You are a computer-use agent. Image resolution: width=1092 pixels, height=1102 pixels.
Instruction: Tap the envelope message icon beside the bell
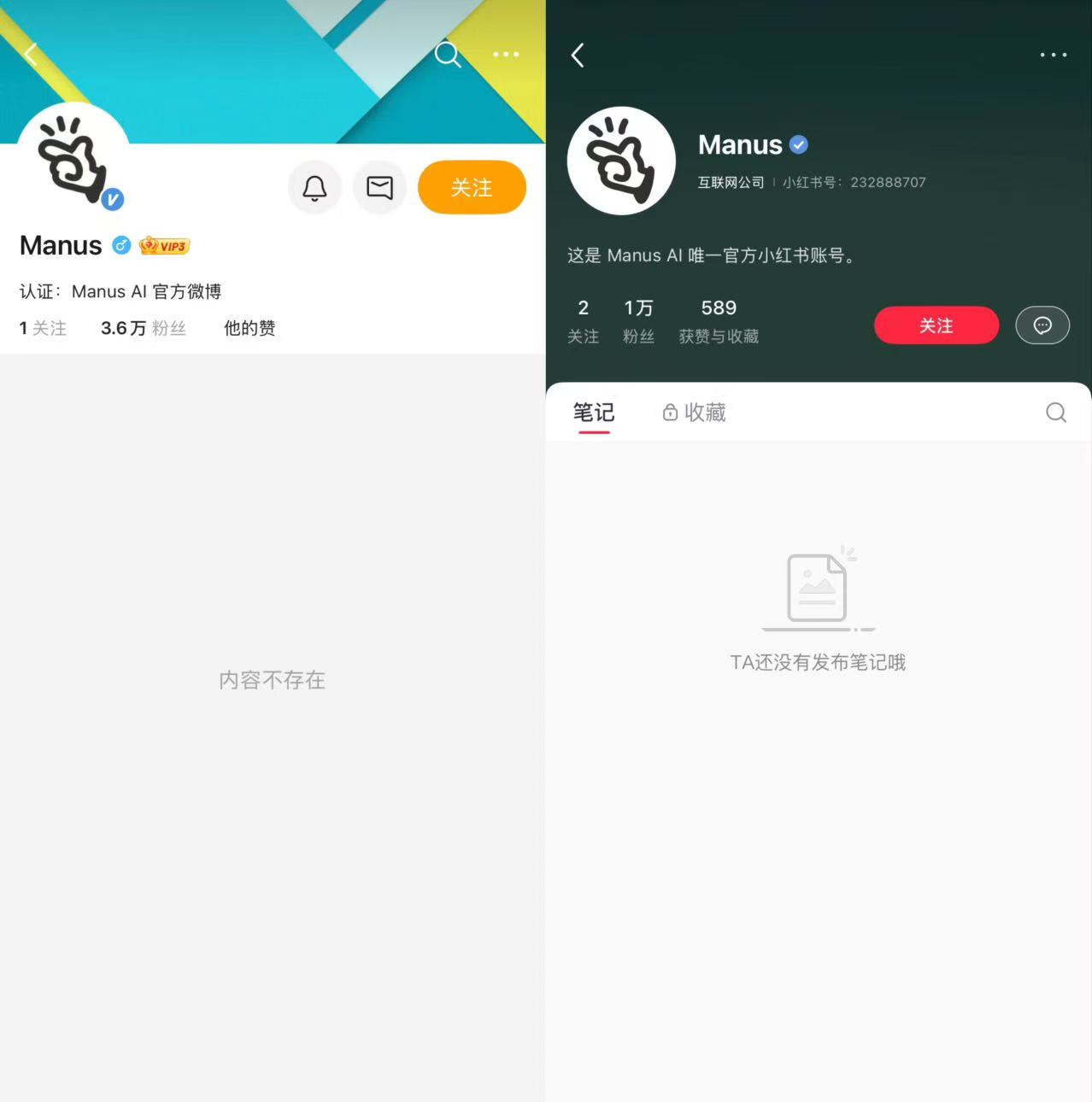[x=379, y=187]
